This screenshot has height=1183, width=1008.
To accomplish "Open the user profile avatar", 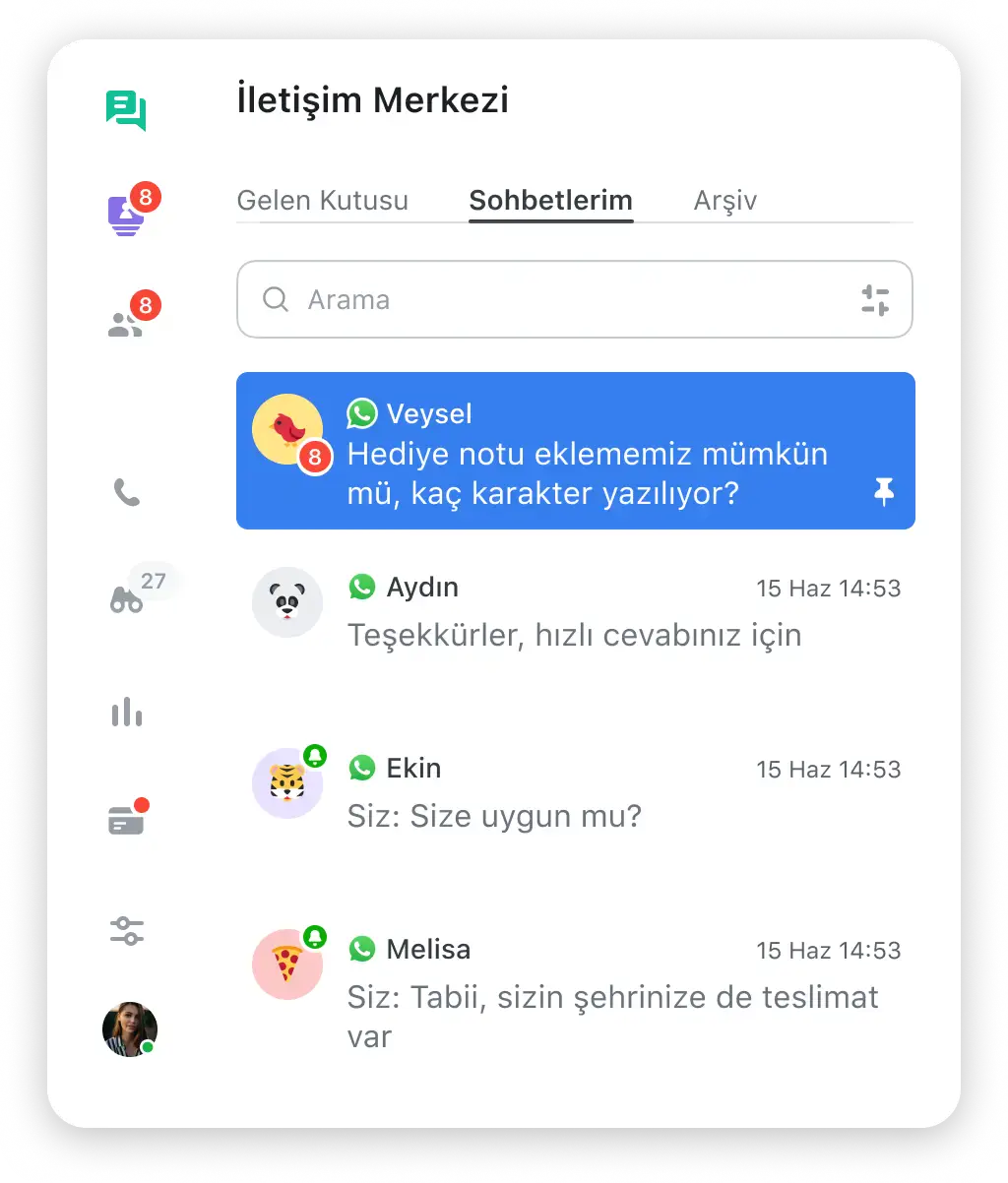I will (x=129, y=1028).
